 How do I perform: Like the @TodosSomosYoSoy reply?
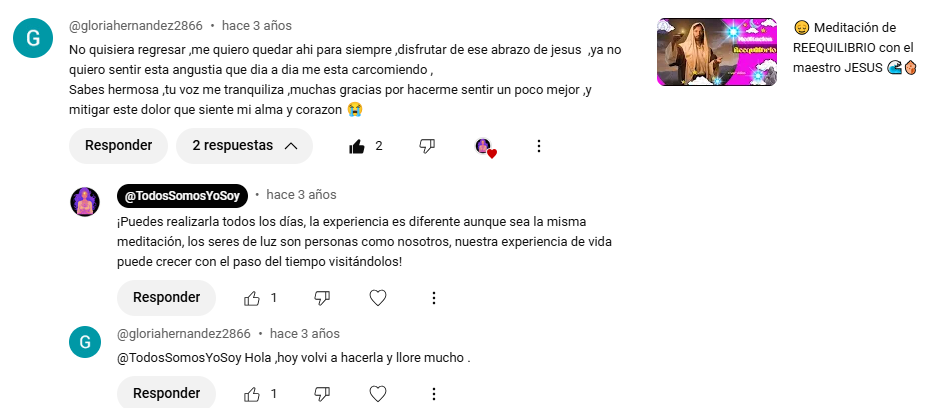(x=253, y=298)
